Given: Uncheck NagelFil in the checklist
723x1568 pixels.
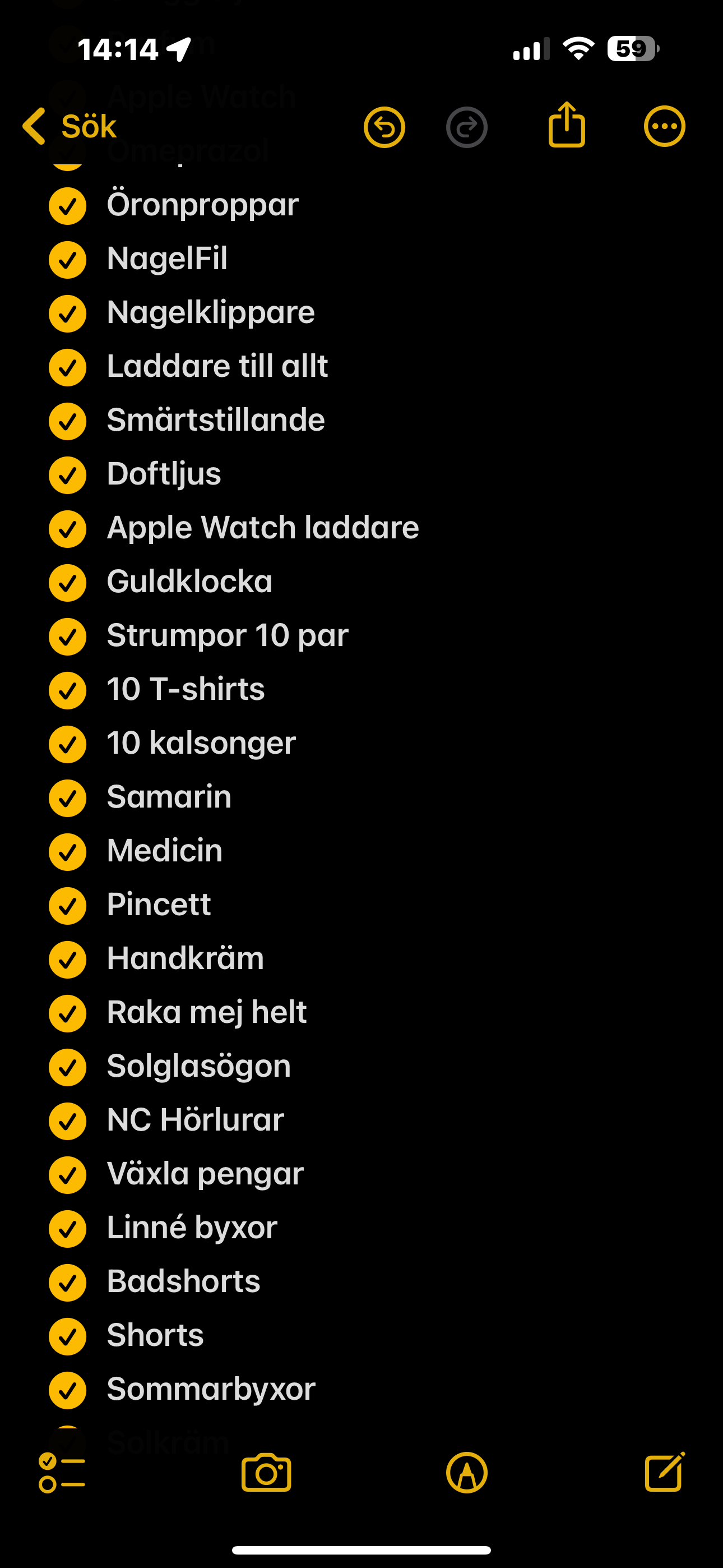Looking at the screenshot, I should pyautogui.click(x=68, y=260).
